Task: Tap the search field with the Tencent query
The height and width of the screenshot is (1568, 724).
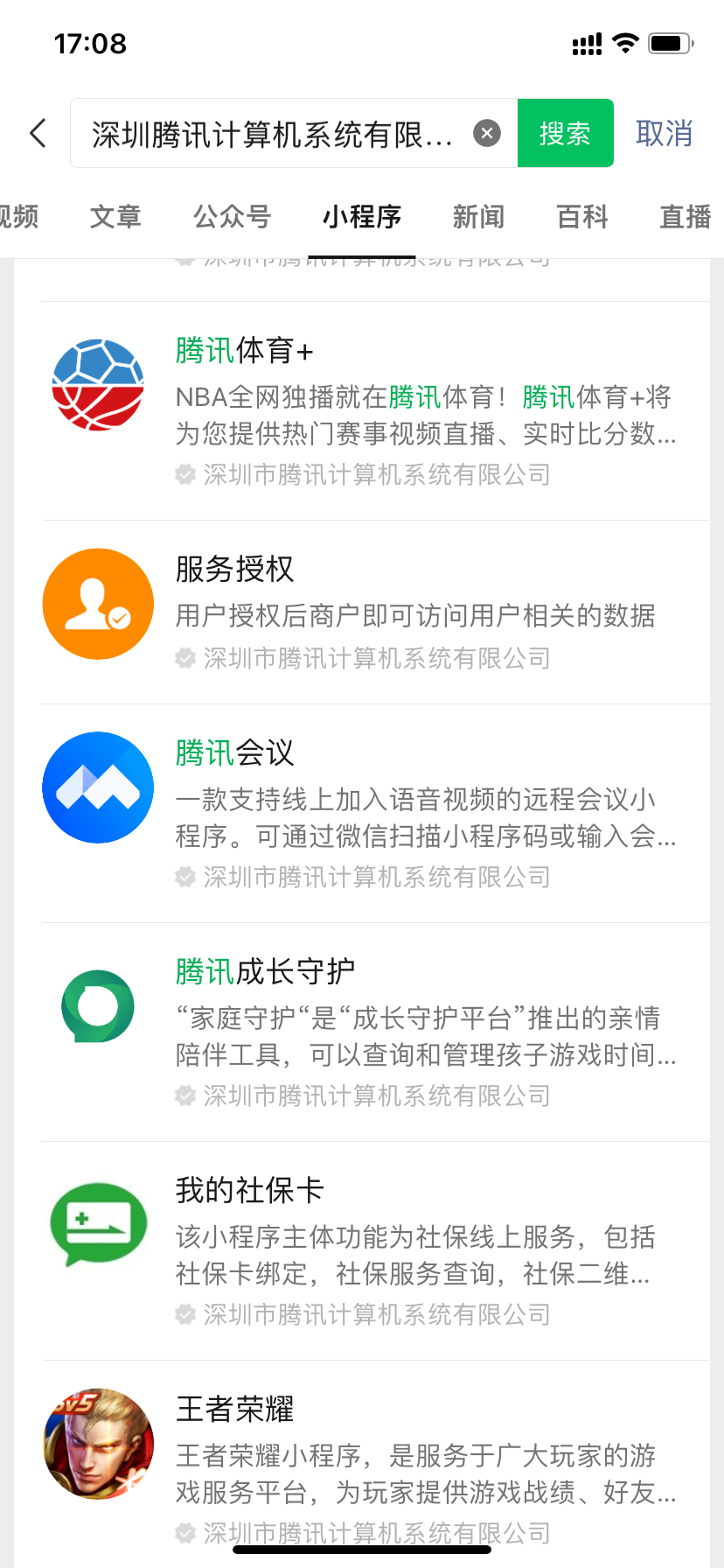Action: (x=271, y=134)
